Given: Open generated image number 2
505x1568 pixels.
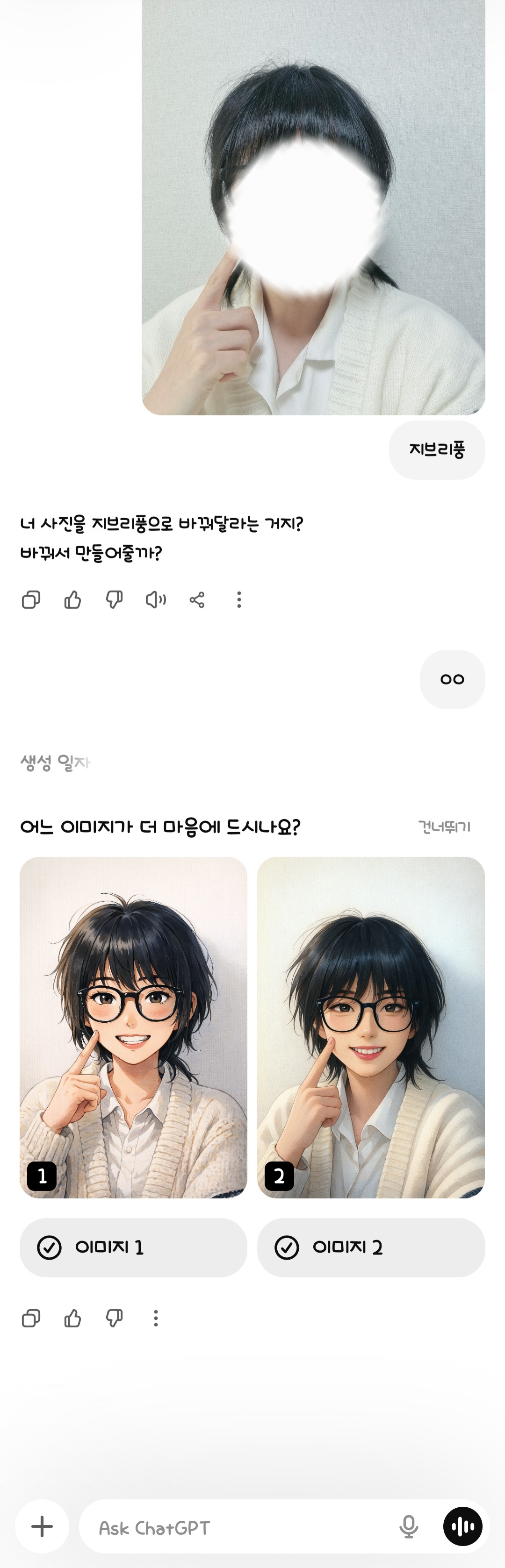Looking at the screenshot, I should (370, 1026).
